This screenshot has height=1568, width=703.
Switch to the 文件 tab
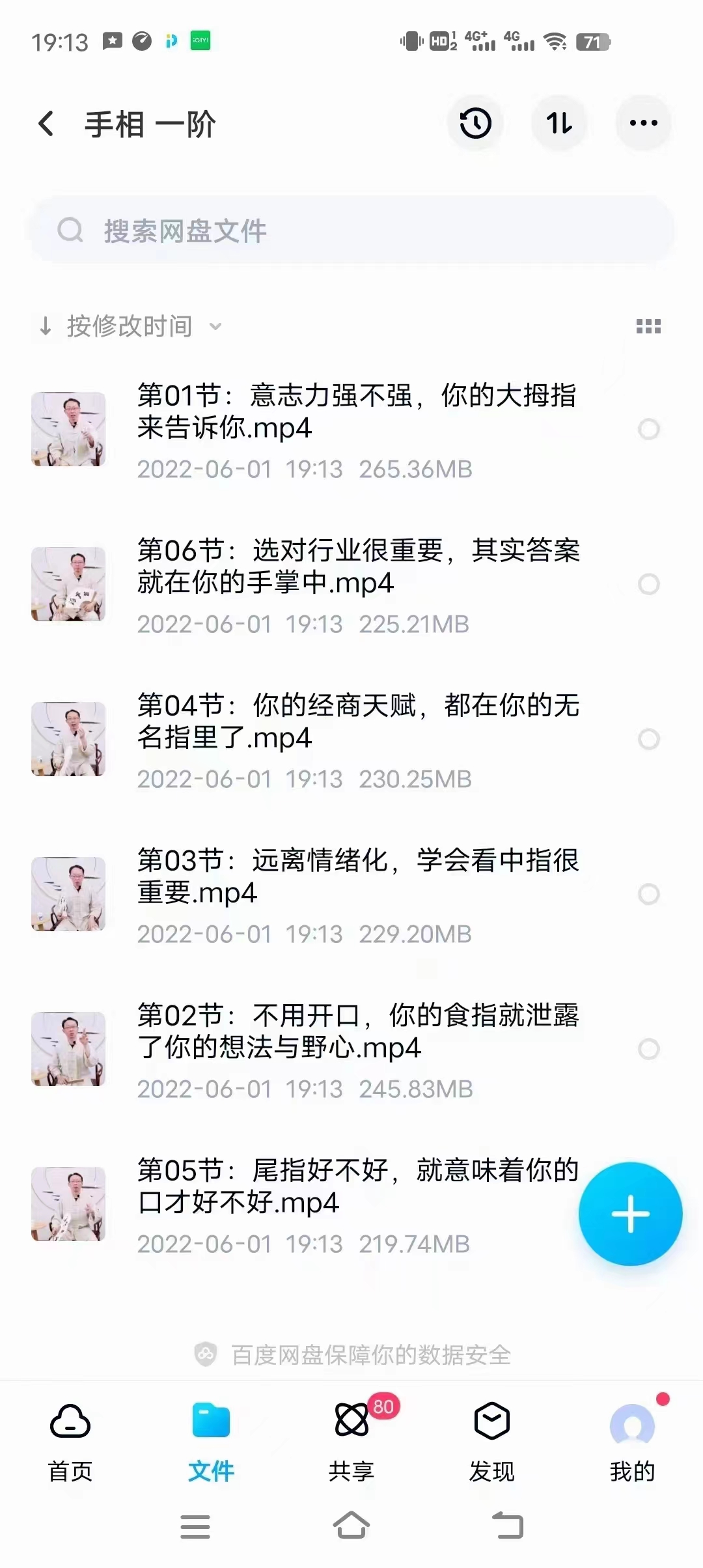(x=212, y=1442)
